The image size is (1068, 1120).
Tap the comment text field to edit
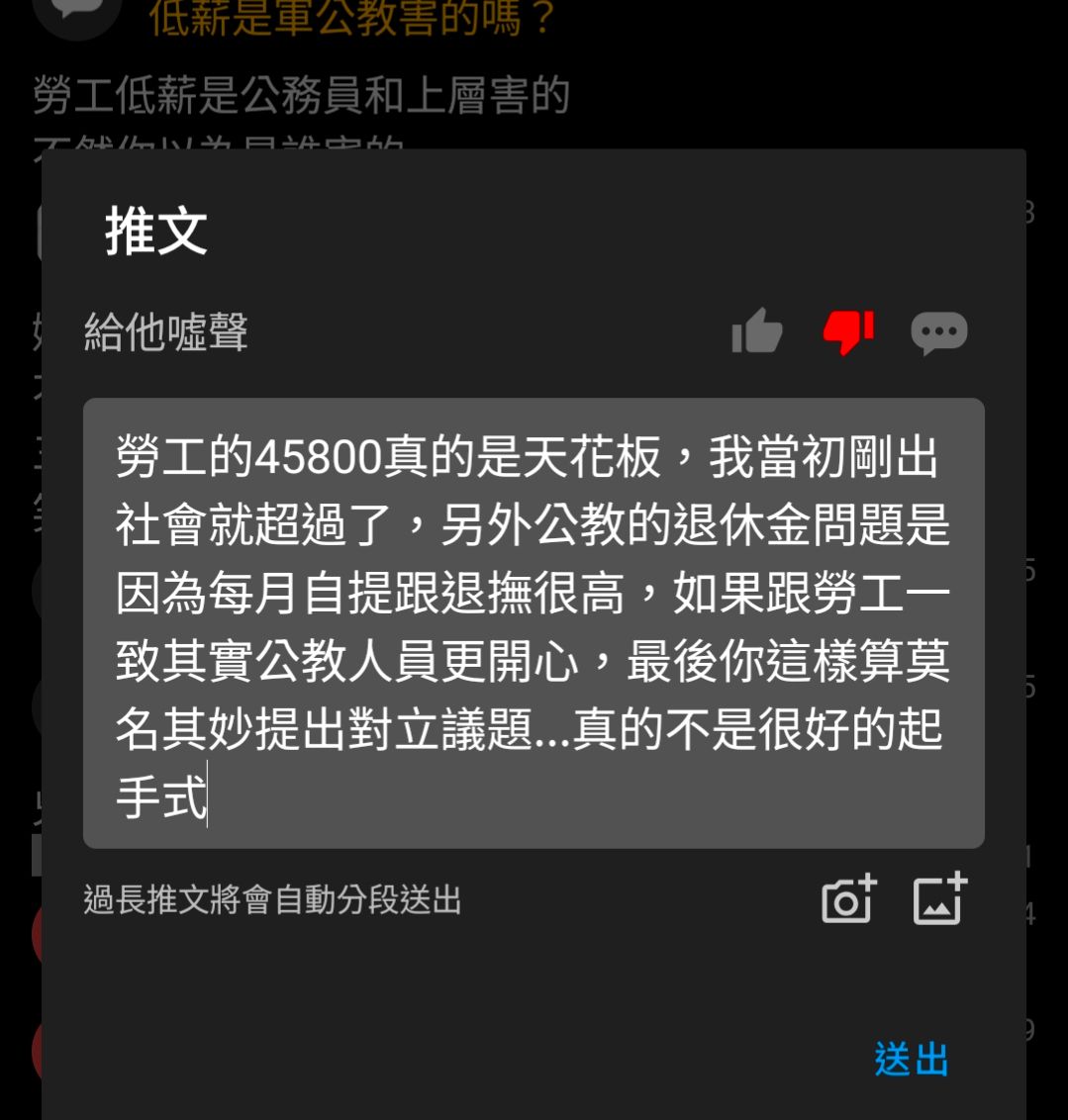[x=534, y=622]
